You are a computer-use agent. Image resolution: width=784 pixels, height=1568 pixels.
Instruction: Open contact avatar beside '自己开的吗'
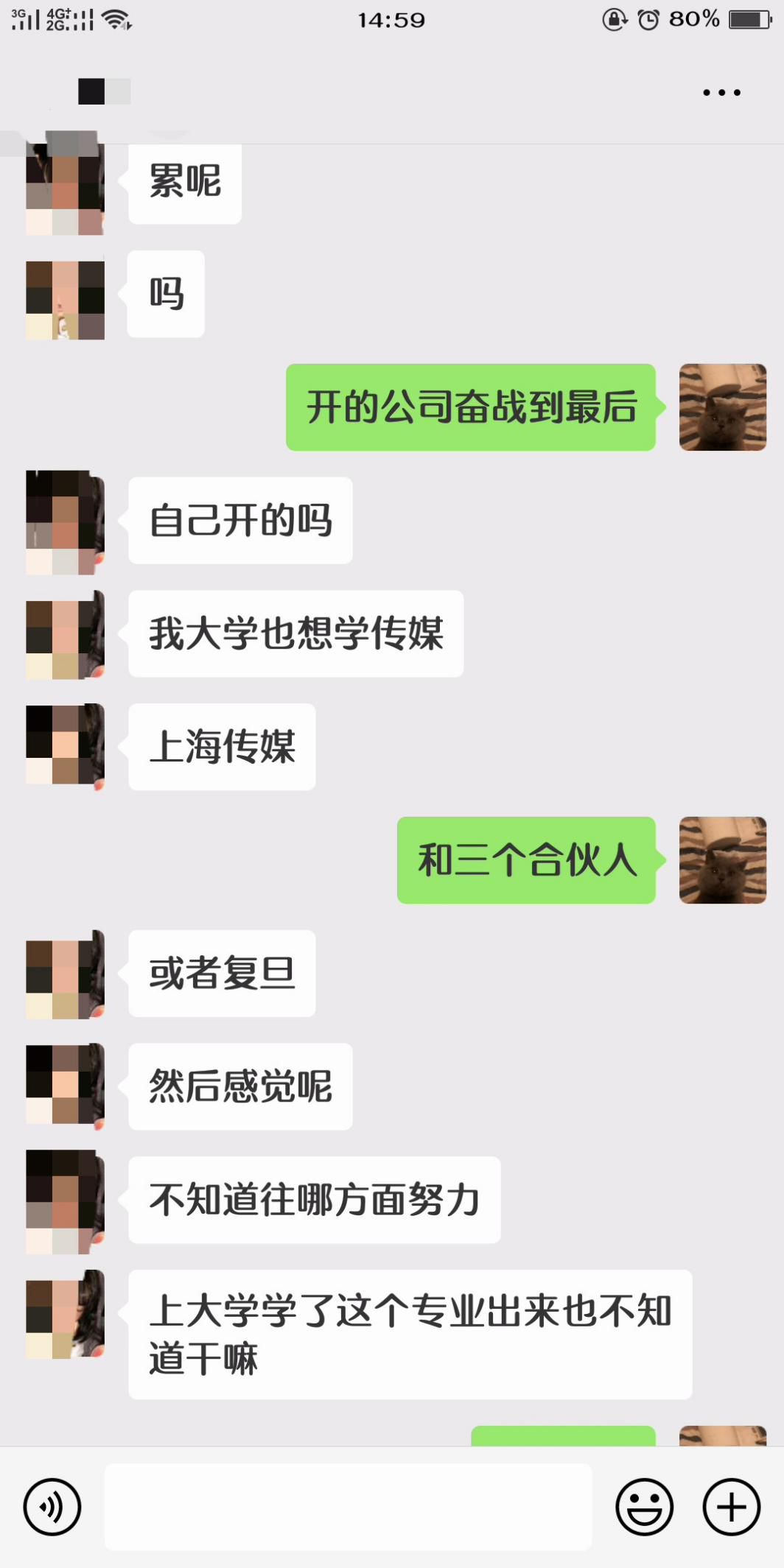coord(65,522)
